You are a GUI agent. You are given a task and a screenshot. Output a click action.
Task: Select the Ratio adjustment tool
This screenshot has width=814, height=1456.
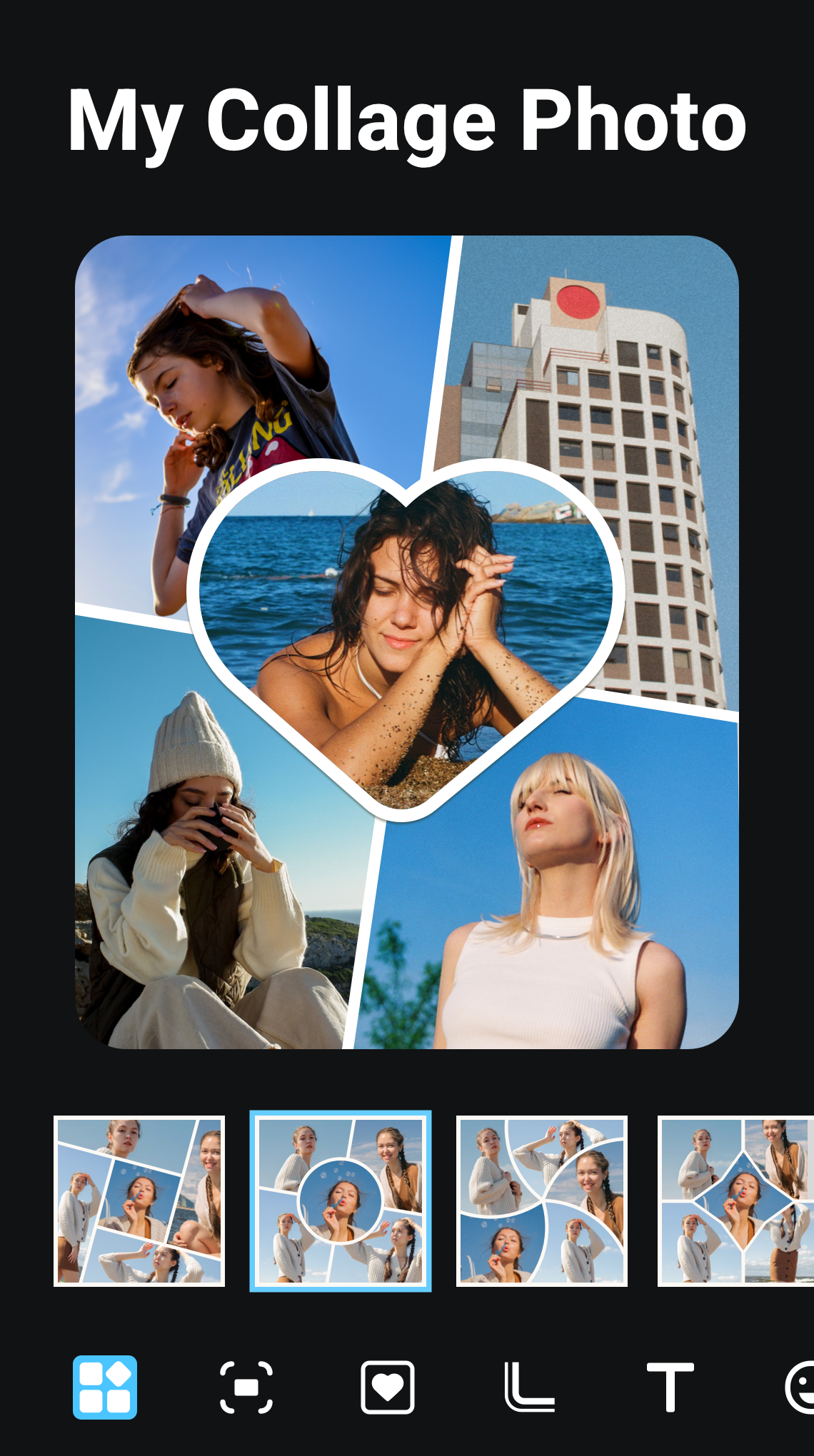tap(246, 1390)
